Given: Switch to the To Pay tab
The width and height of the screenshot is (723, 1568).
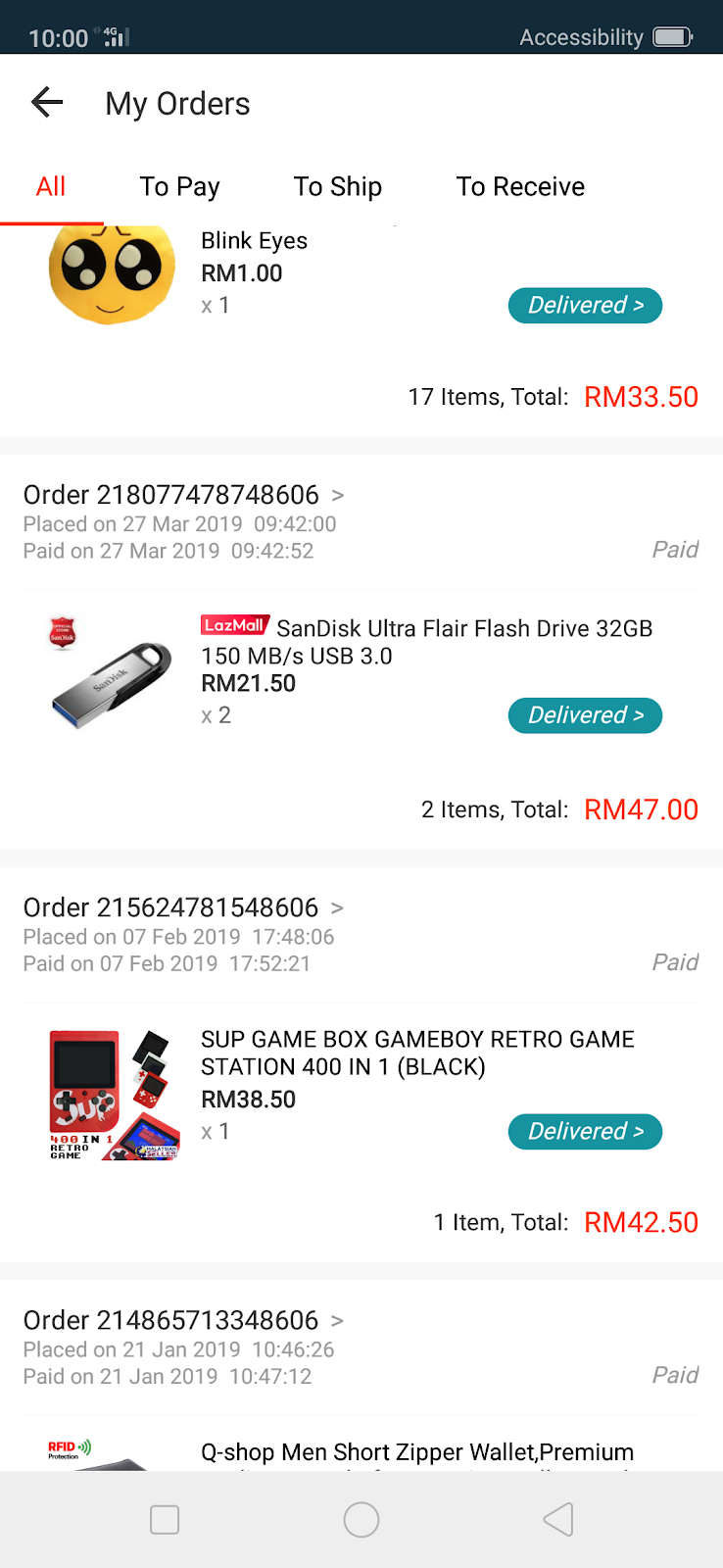Looking at the screenshot, I should point(179,187).
